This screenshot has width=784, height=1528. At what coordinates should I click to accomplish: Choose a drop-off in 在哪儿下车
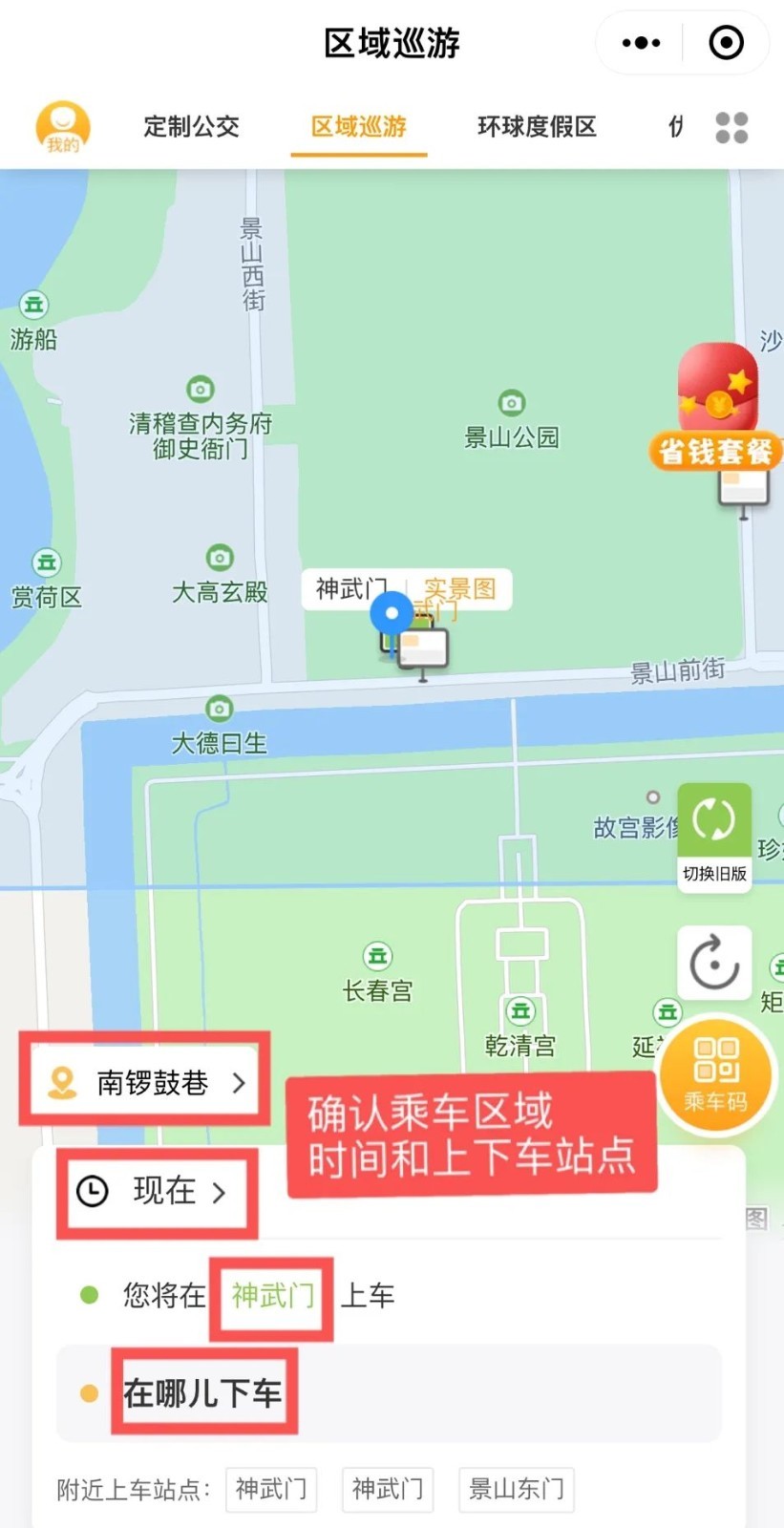pyautogui.click(x=389, y=1393)
